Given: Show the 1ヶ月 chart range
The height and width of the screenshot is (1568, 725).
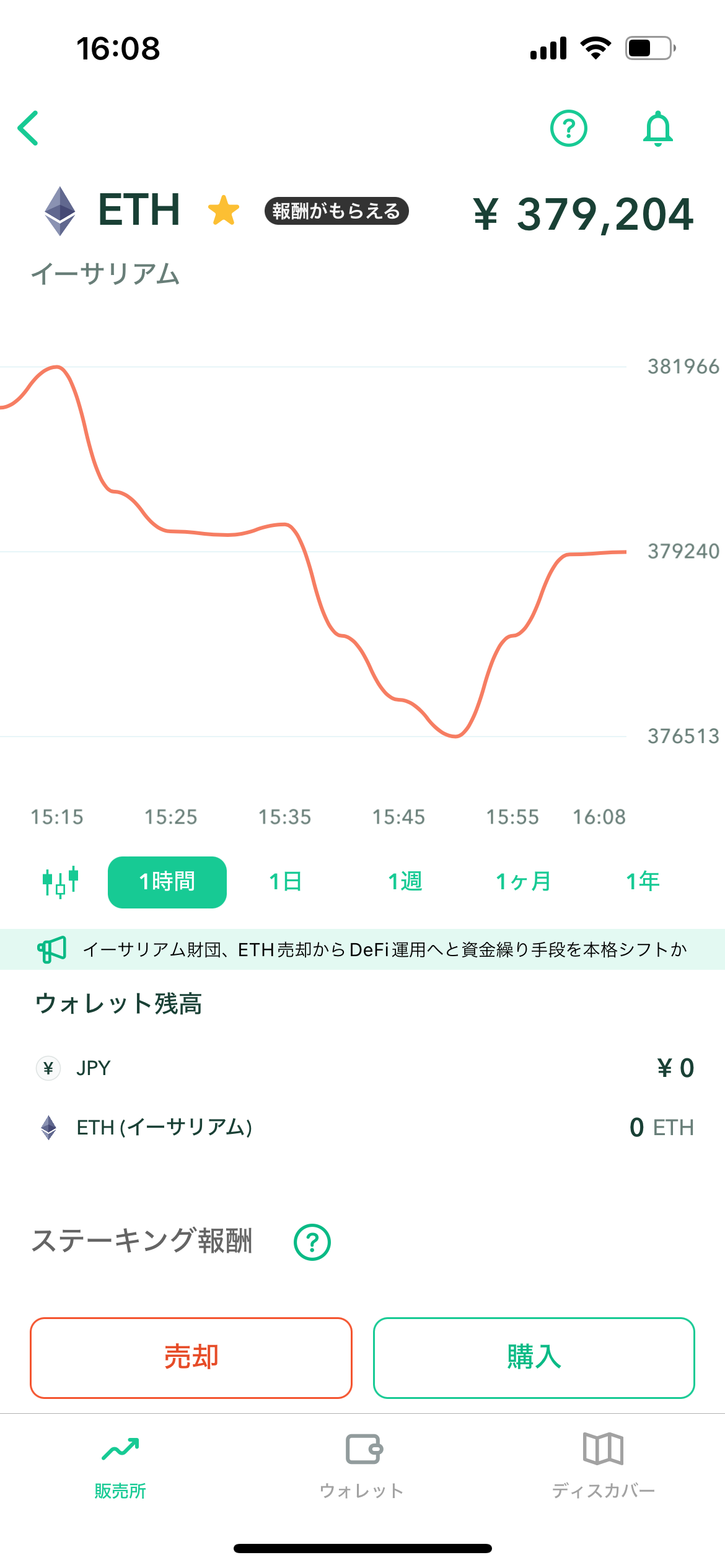Looking at the screenshot, I should coord(524,882).
